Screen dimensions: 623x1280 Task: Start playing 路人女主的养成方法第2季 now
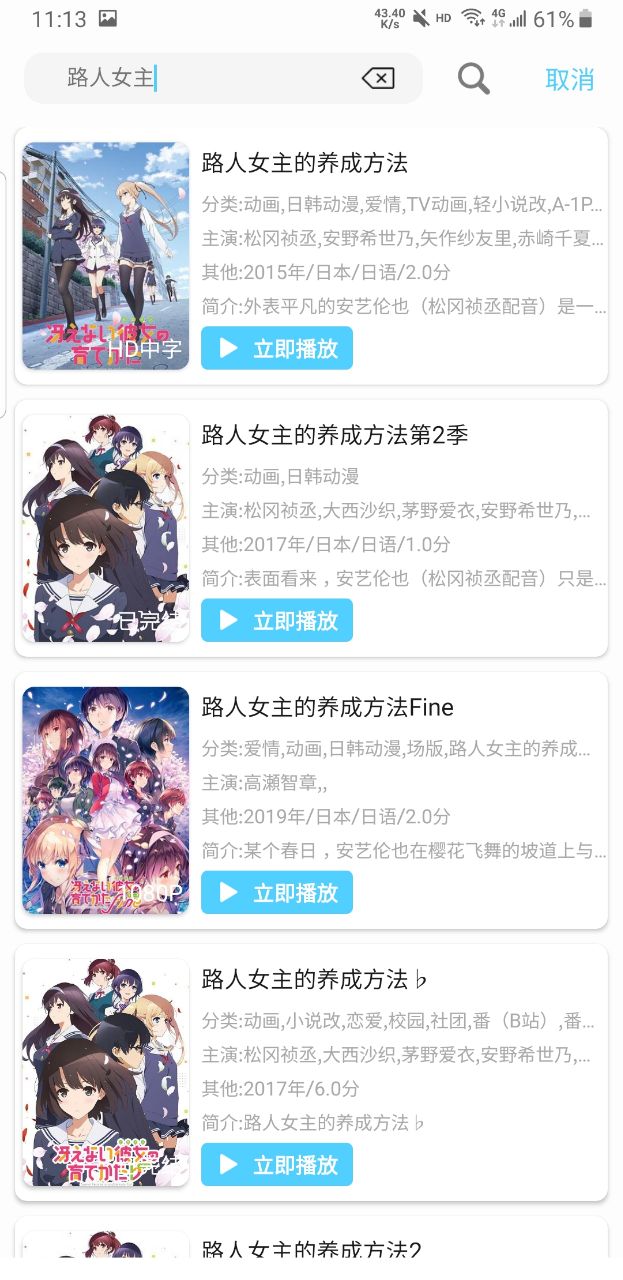tap(277, 620)
